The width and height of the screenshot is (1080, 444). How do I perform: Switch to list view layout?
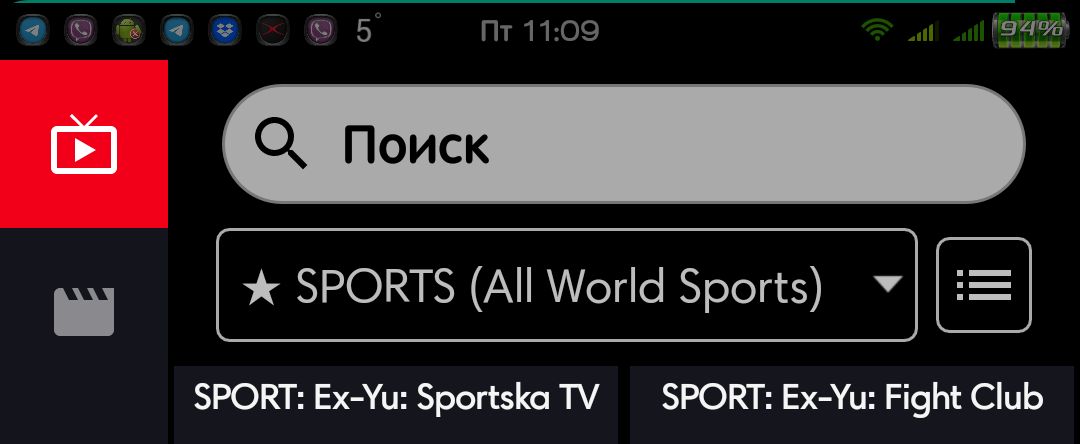(983, 285)
